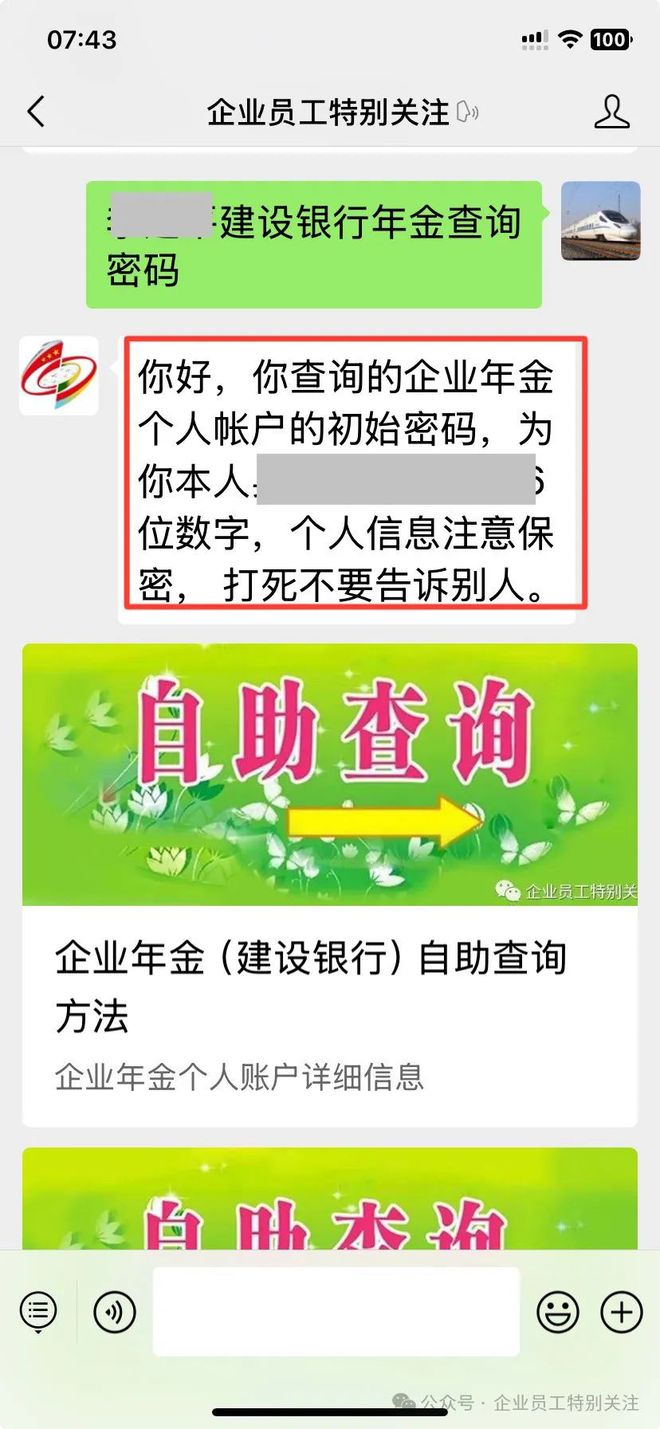Screen dimensions: 660x1429
Task: Go back from the chat screen
Action: (x=36, y=111)
